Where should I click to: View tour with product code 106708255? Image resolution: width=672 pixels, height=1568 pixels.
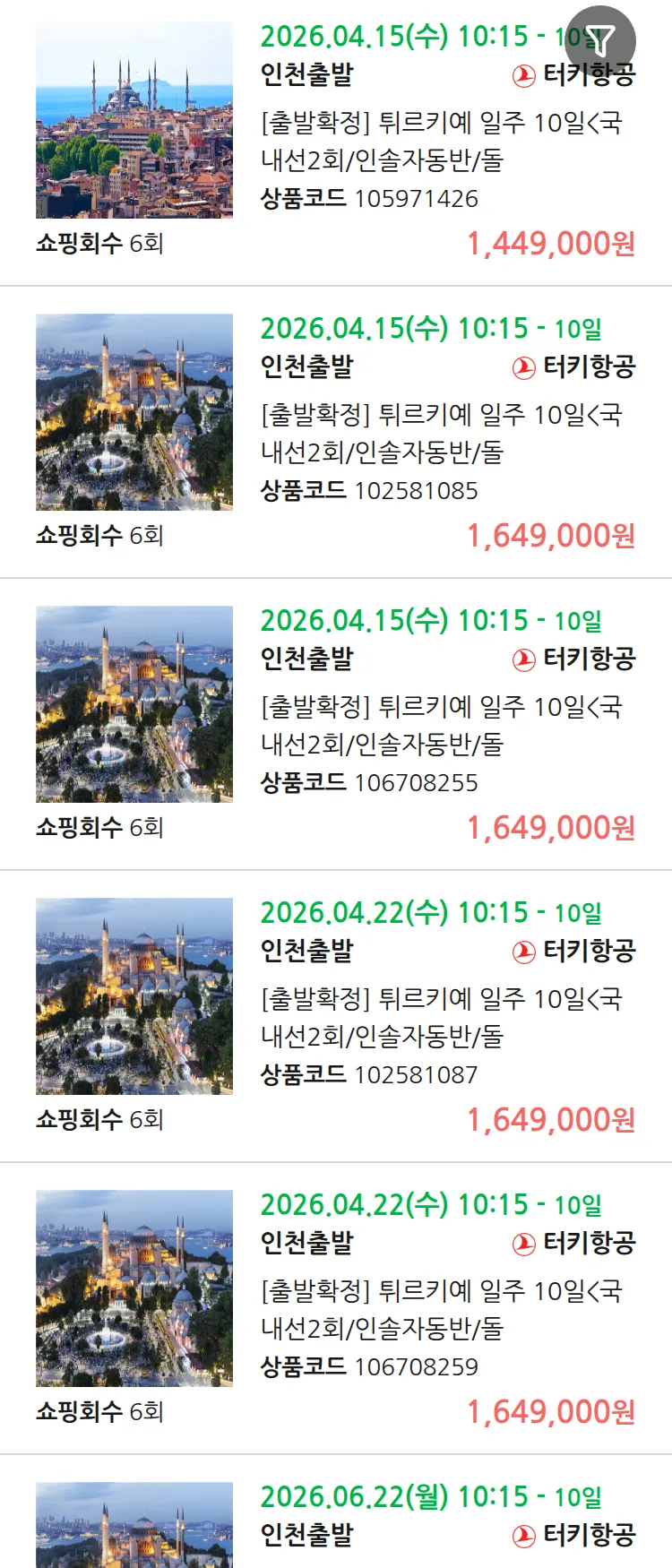440,725
